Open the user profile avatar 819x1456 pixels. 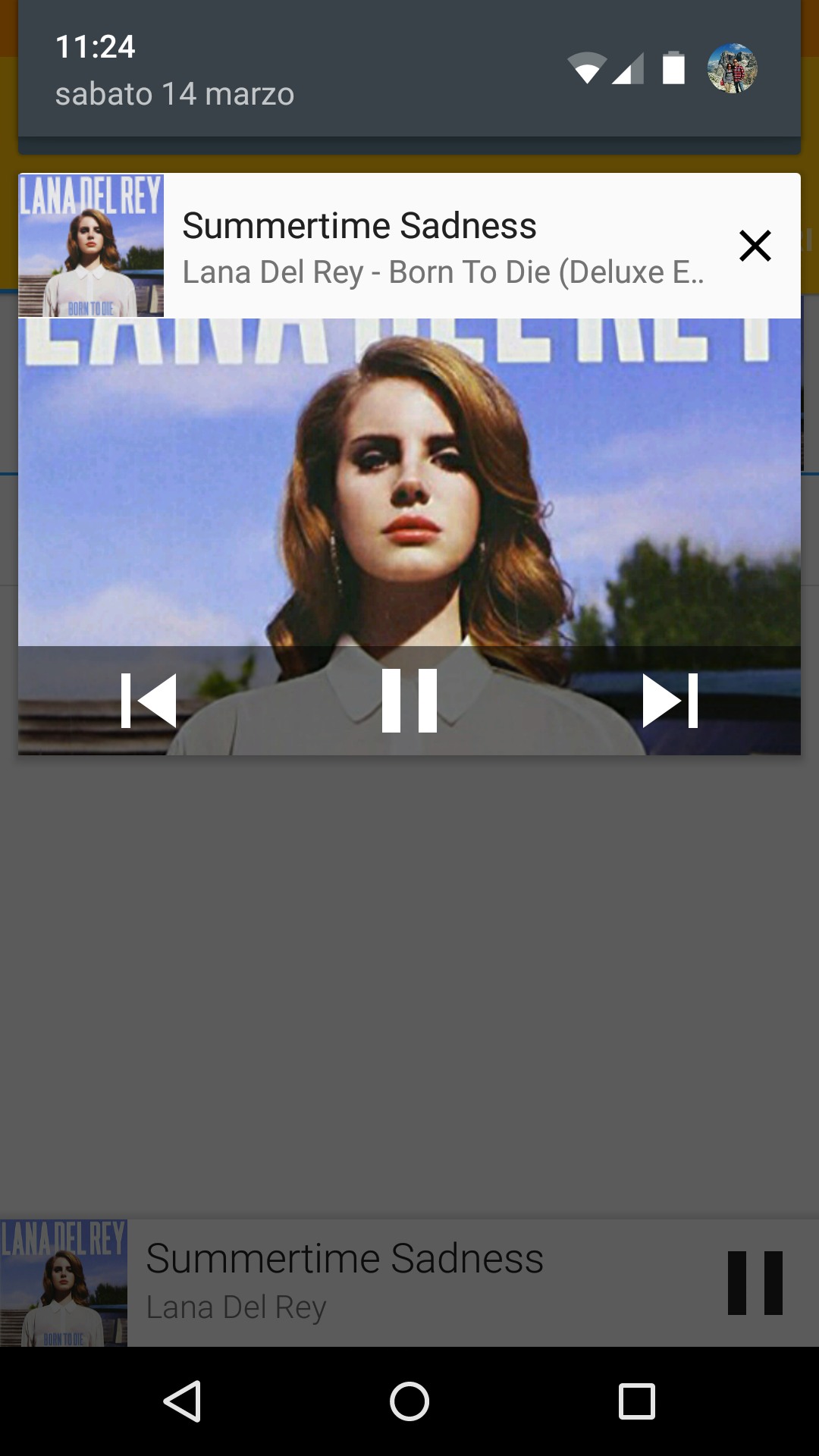coord(732,68)
